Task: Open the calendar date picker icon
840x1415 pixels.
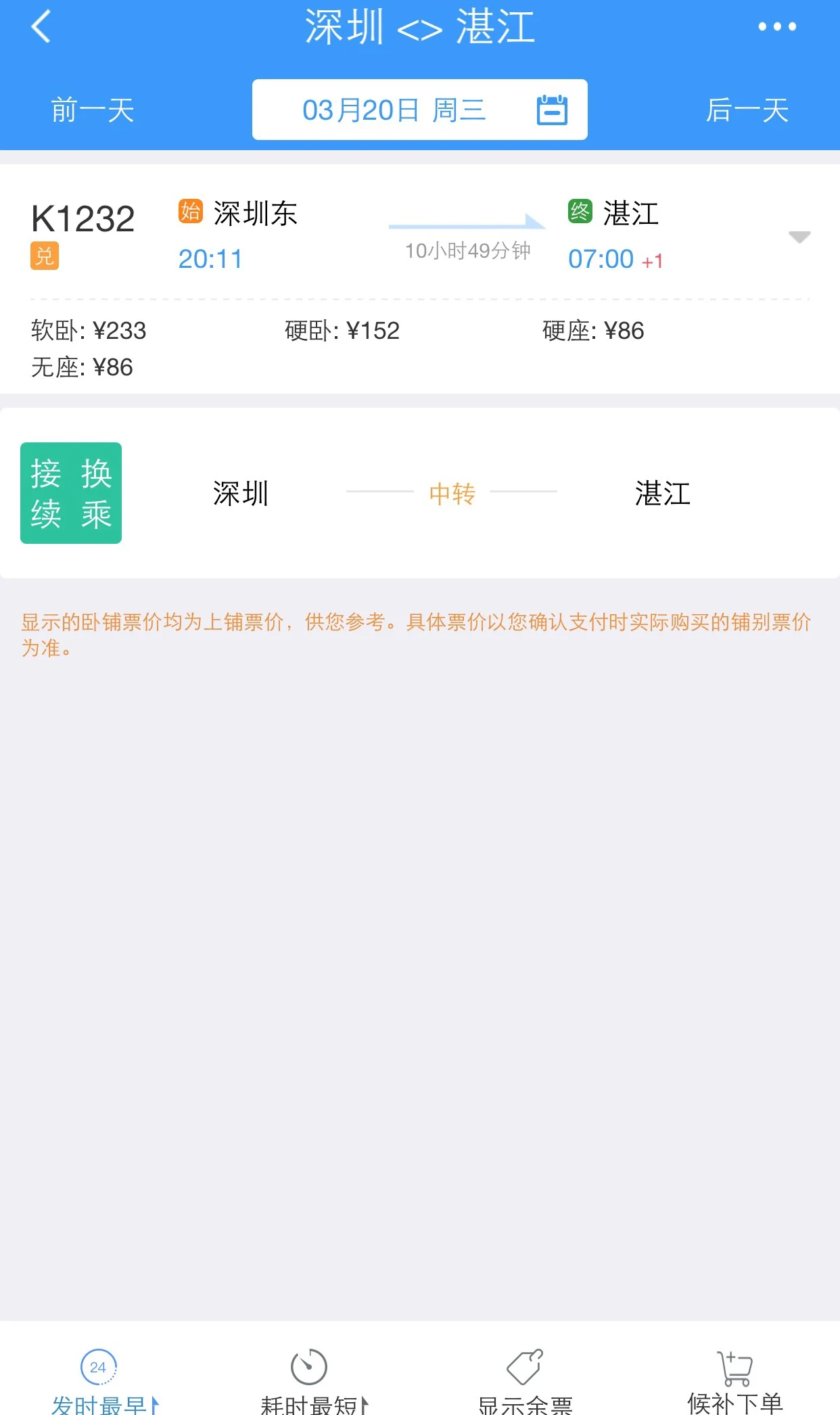Action: click(553, 109)
